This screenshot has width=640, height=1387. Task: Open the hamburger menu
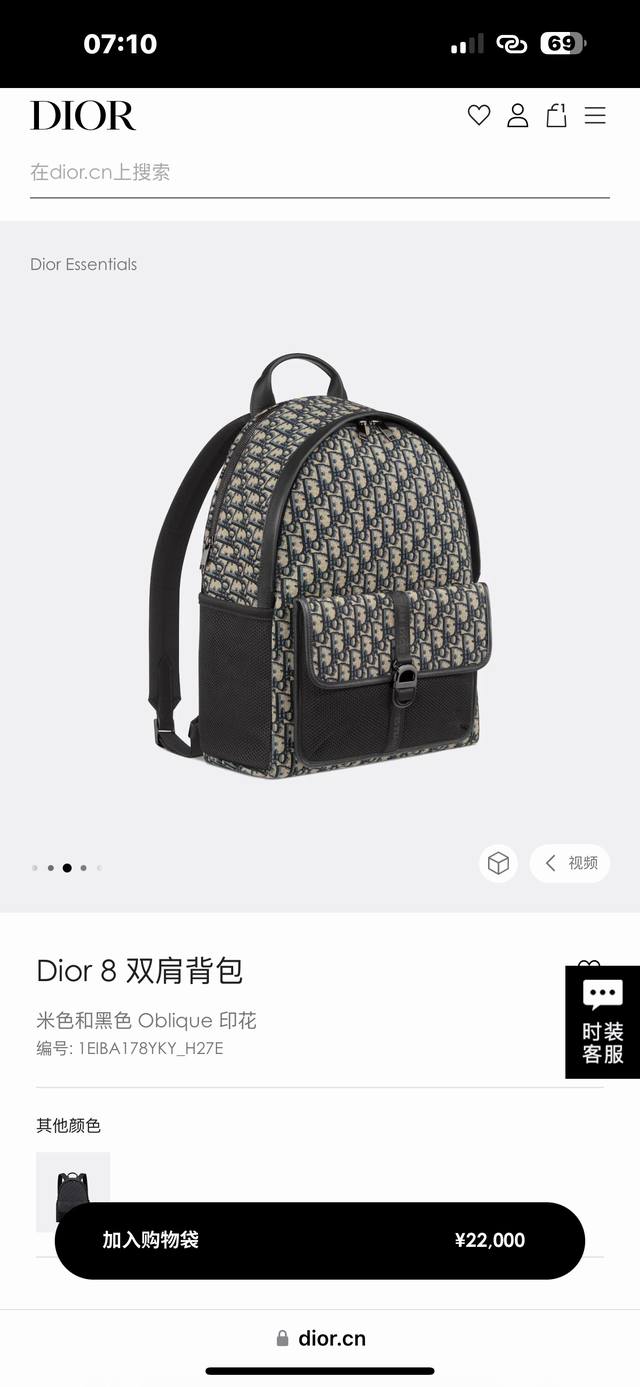(595, 116)
